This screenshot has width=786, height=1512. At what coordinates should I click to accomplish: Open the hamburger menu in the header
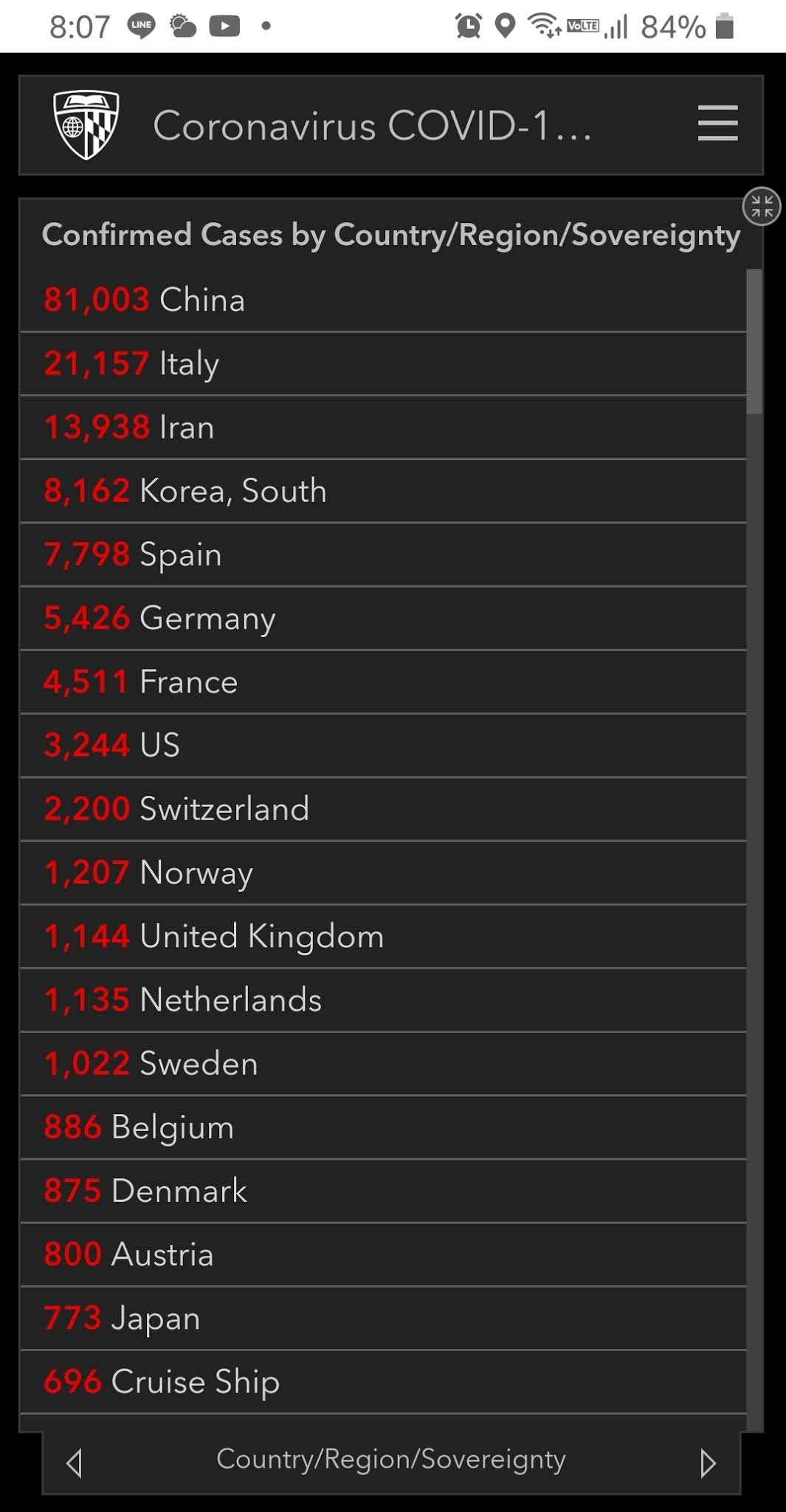point(717,123)
